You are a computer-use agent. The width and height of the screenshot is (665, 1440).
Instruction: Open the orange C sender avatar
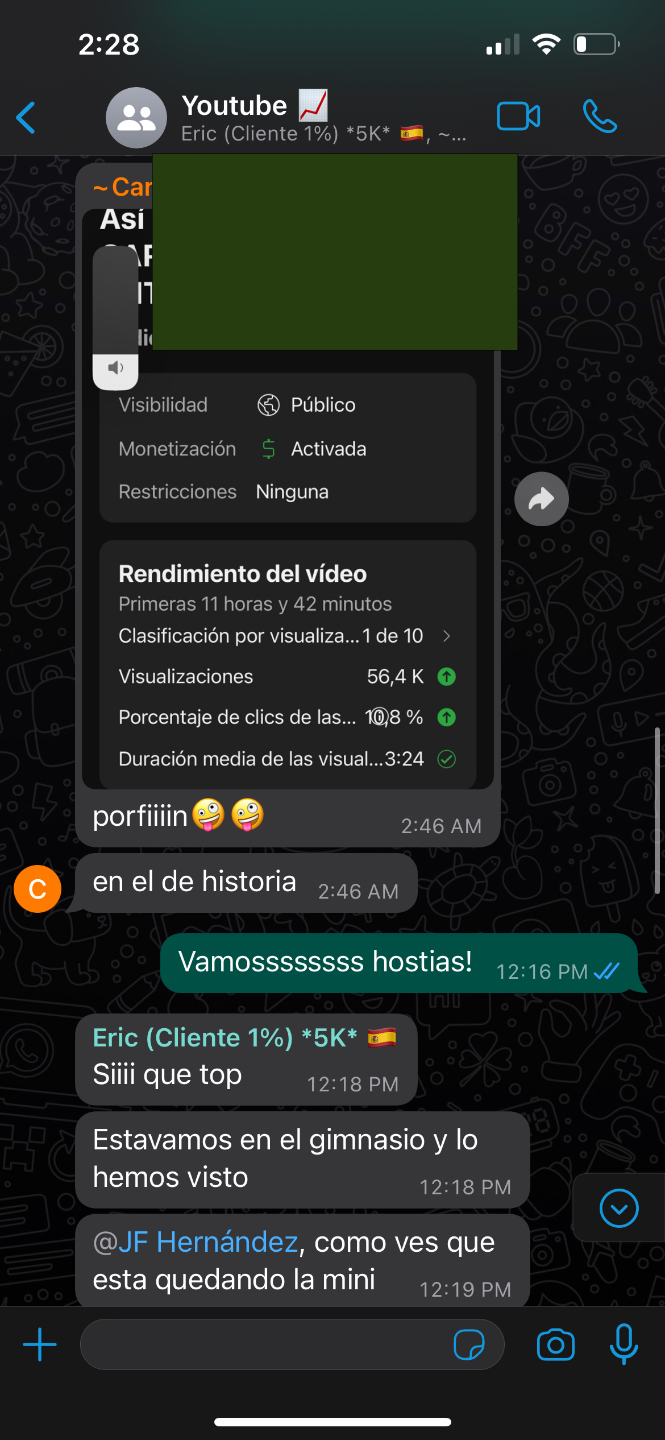(38, 889)
